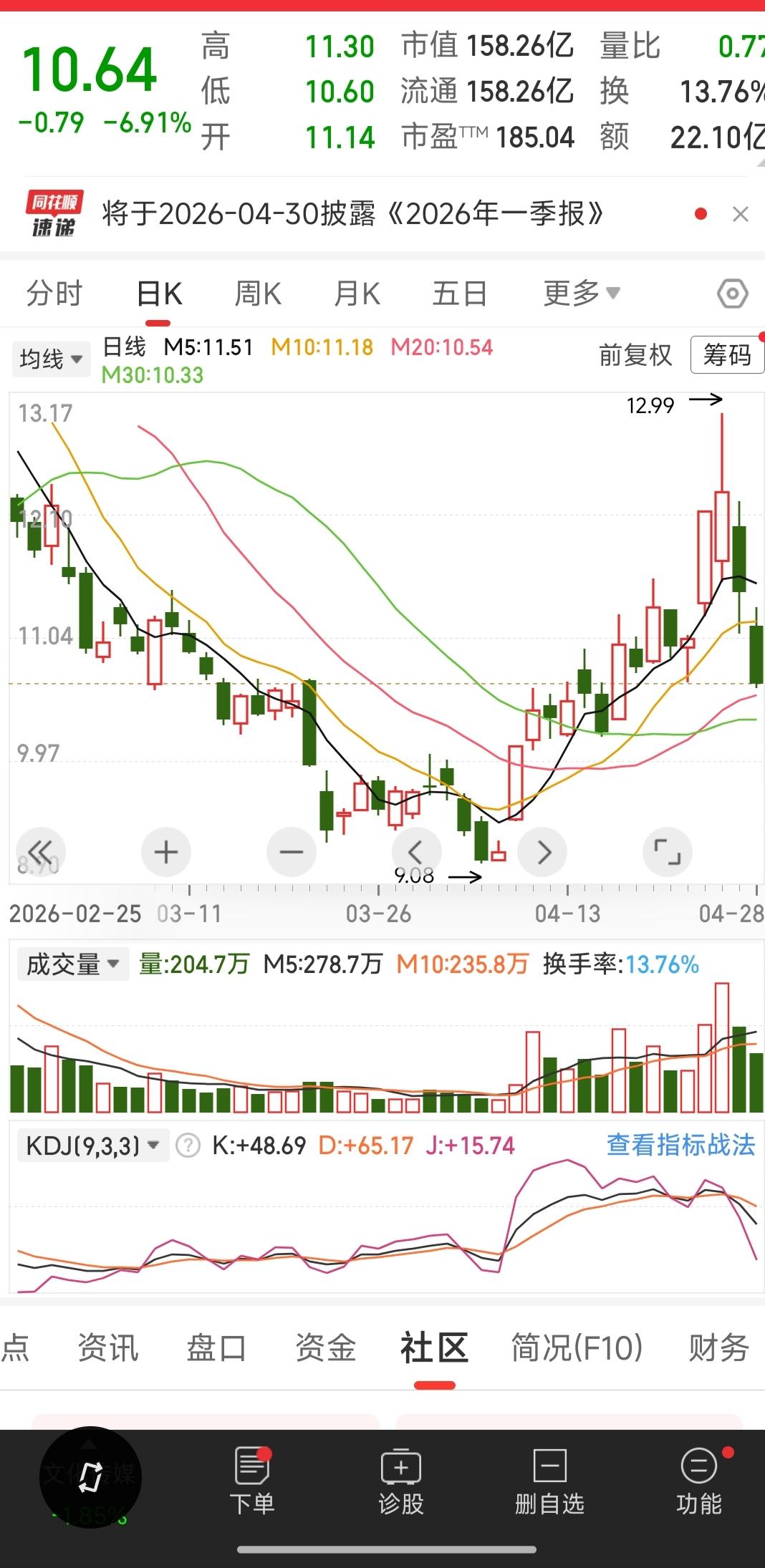
Task: Open chart settings hexagon icon
Action: pyautogui.click(x=732, y=294)
